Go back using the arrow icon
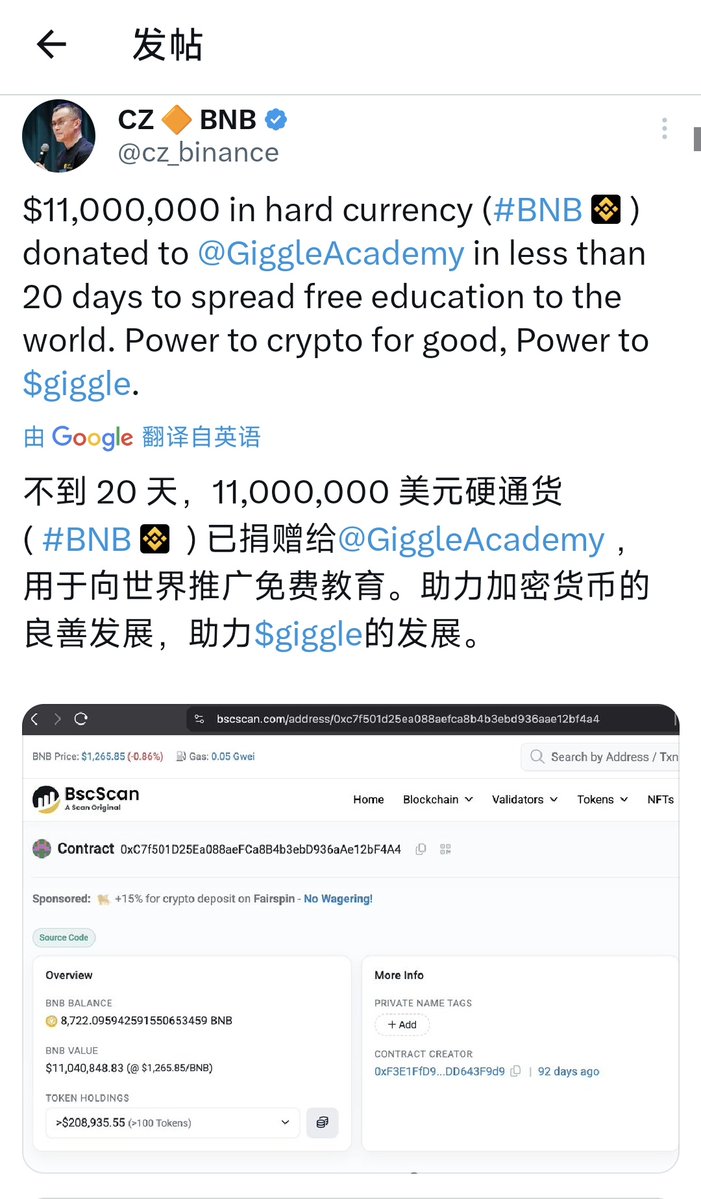The image size is (701, 1199). pyautogui.click(x=51, y=45)
